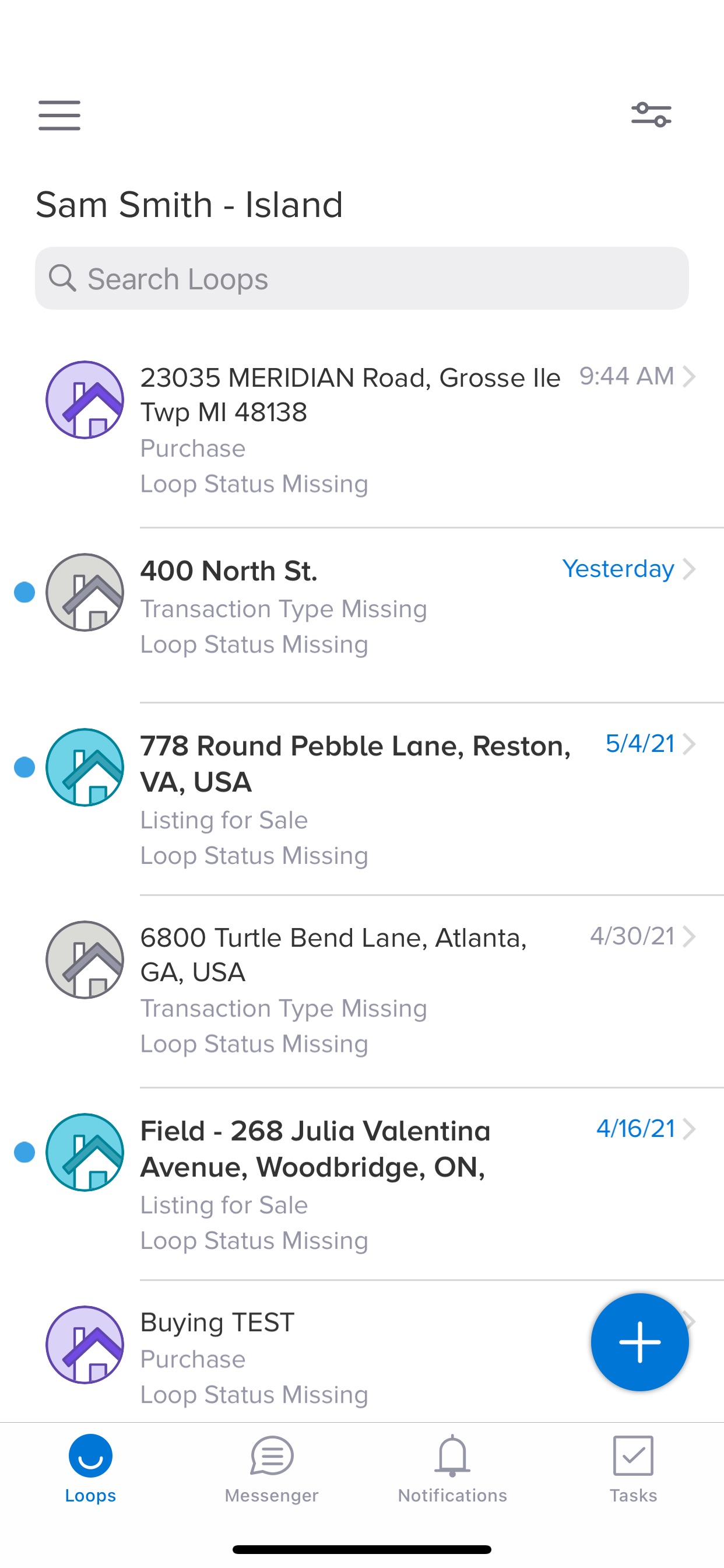
Task: Select the Buying TEST purple house icon
Action: pyautogui.click(x=85, y=1345)
